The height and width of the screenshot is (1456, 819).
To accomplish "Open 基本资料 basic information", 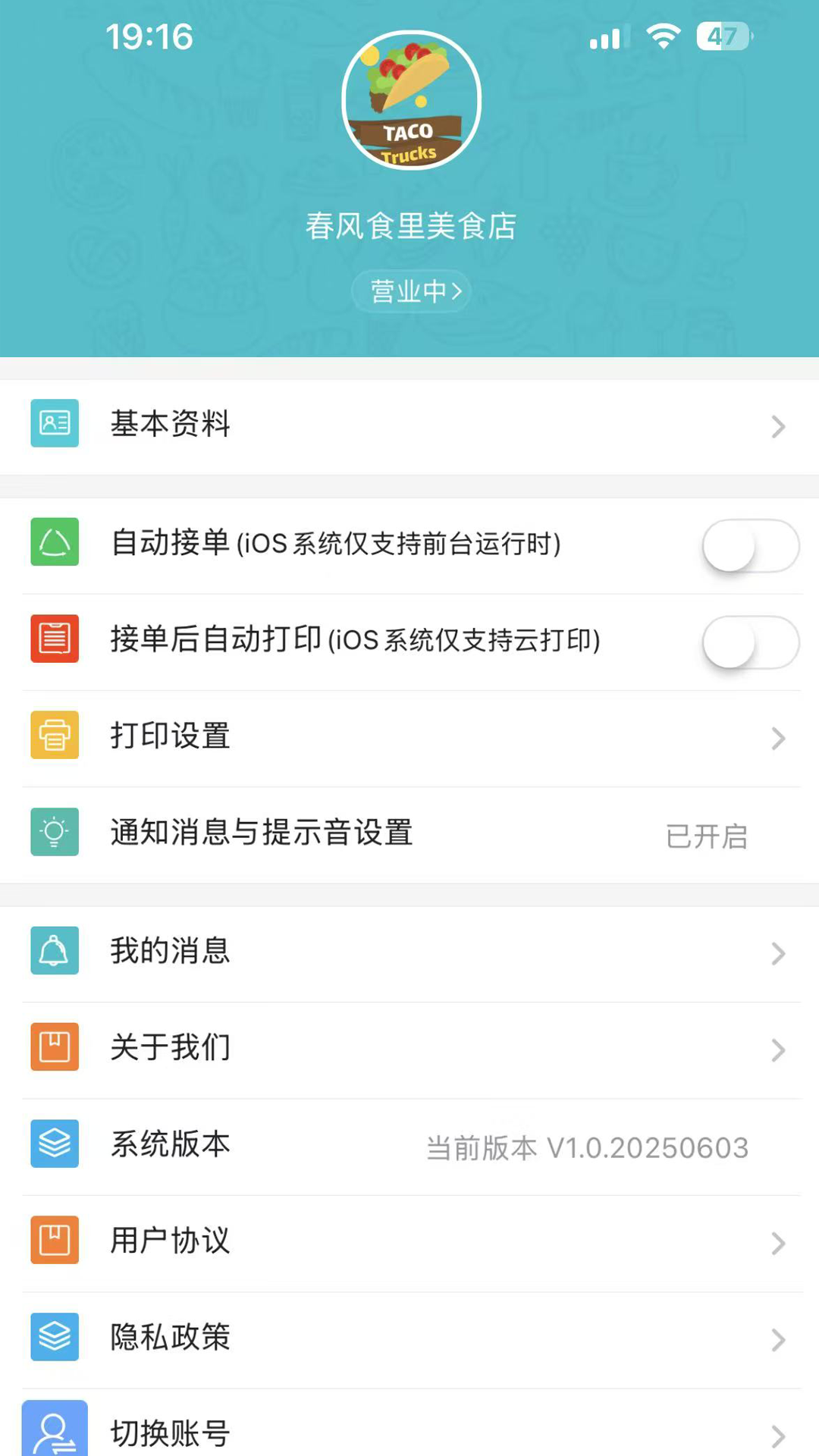I will 409,425.
